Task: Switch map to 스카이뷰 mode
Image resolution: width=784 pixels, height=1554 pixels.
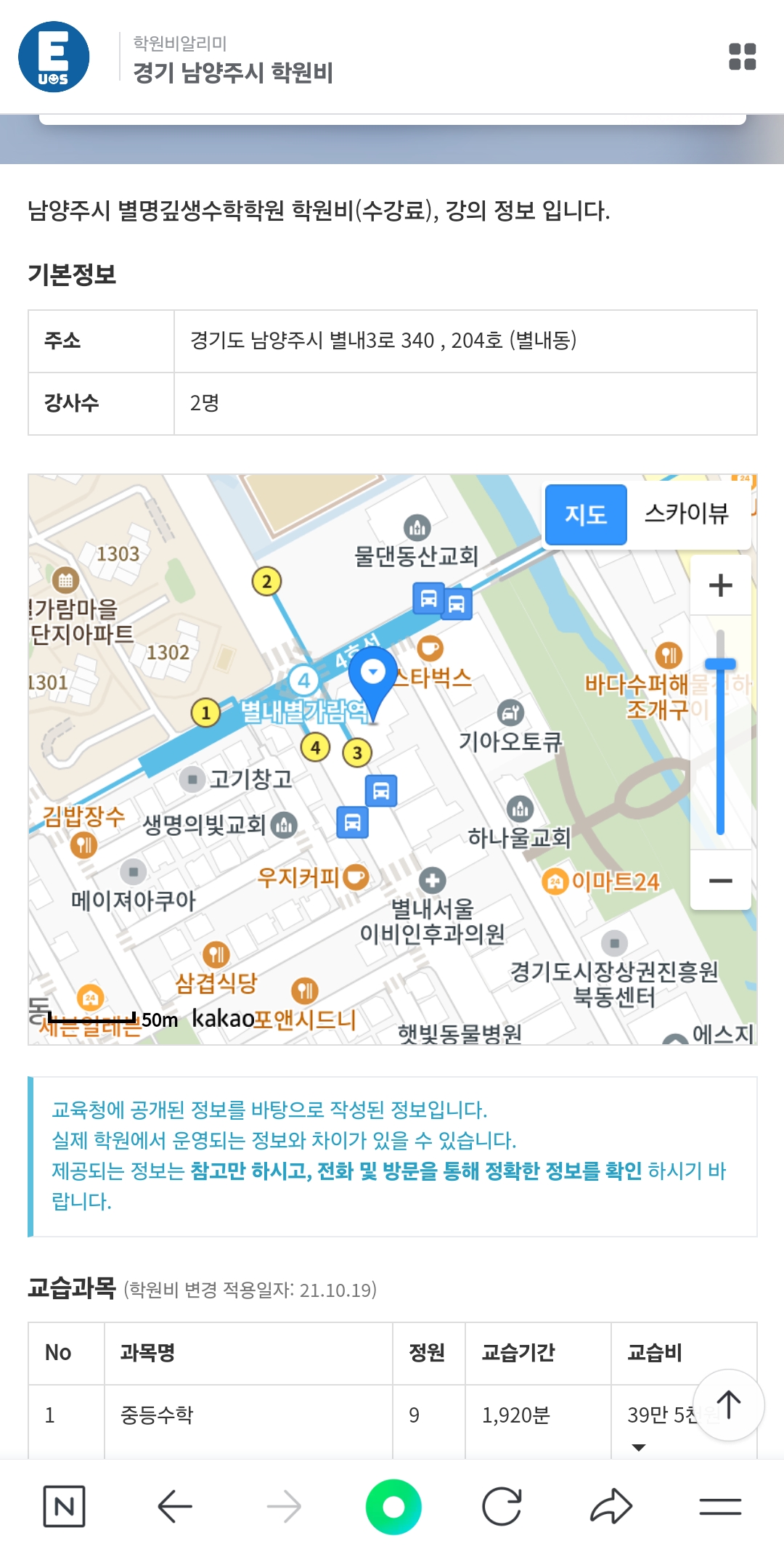Action: (x=686, y=514)
